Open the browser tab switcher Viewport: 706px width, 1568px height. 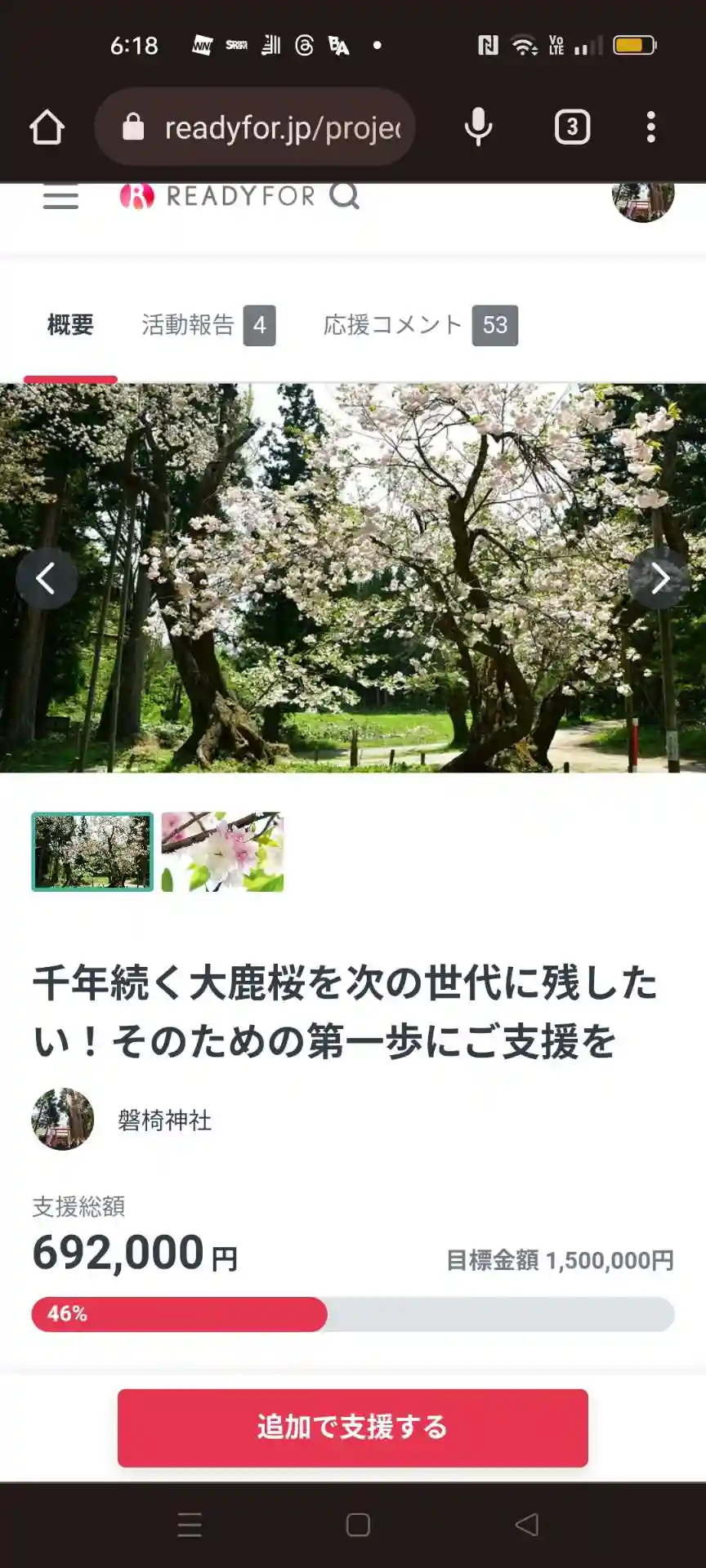pos(572,127)
